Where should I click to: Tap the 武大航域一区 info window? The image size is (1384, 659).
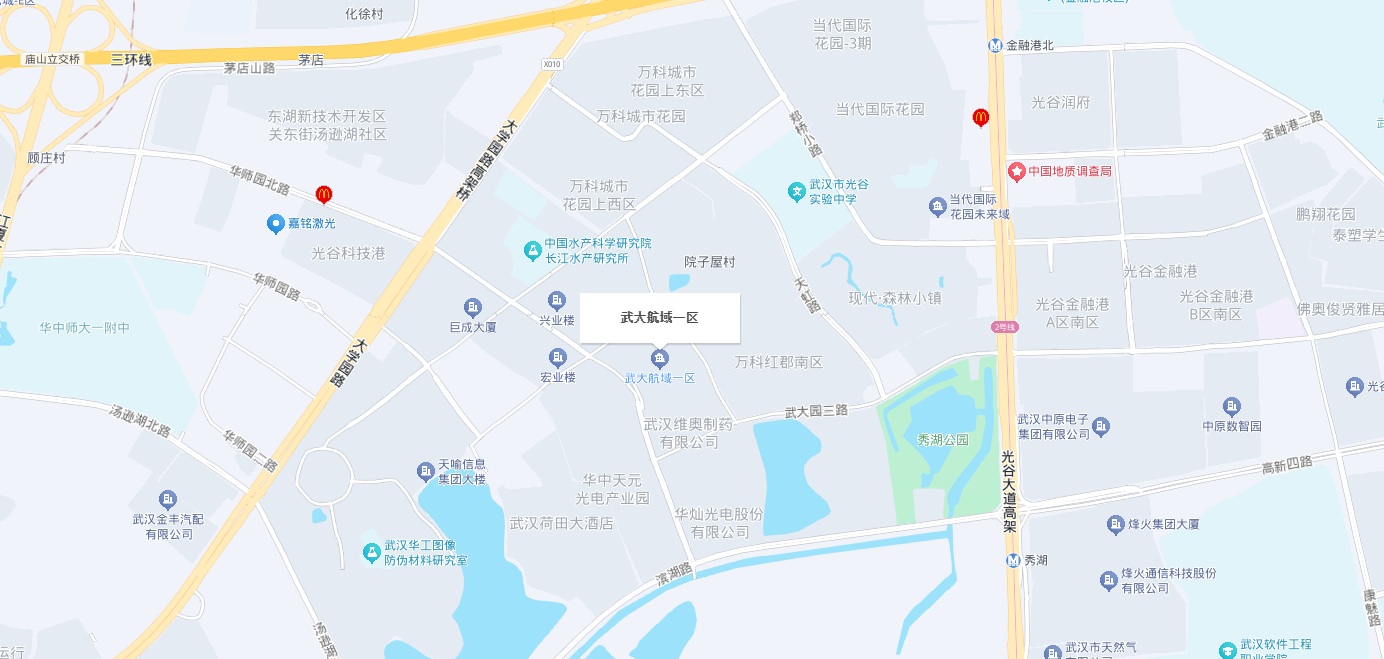point(659,318)
